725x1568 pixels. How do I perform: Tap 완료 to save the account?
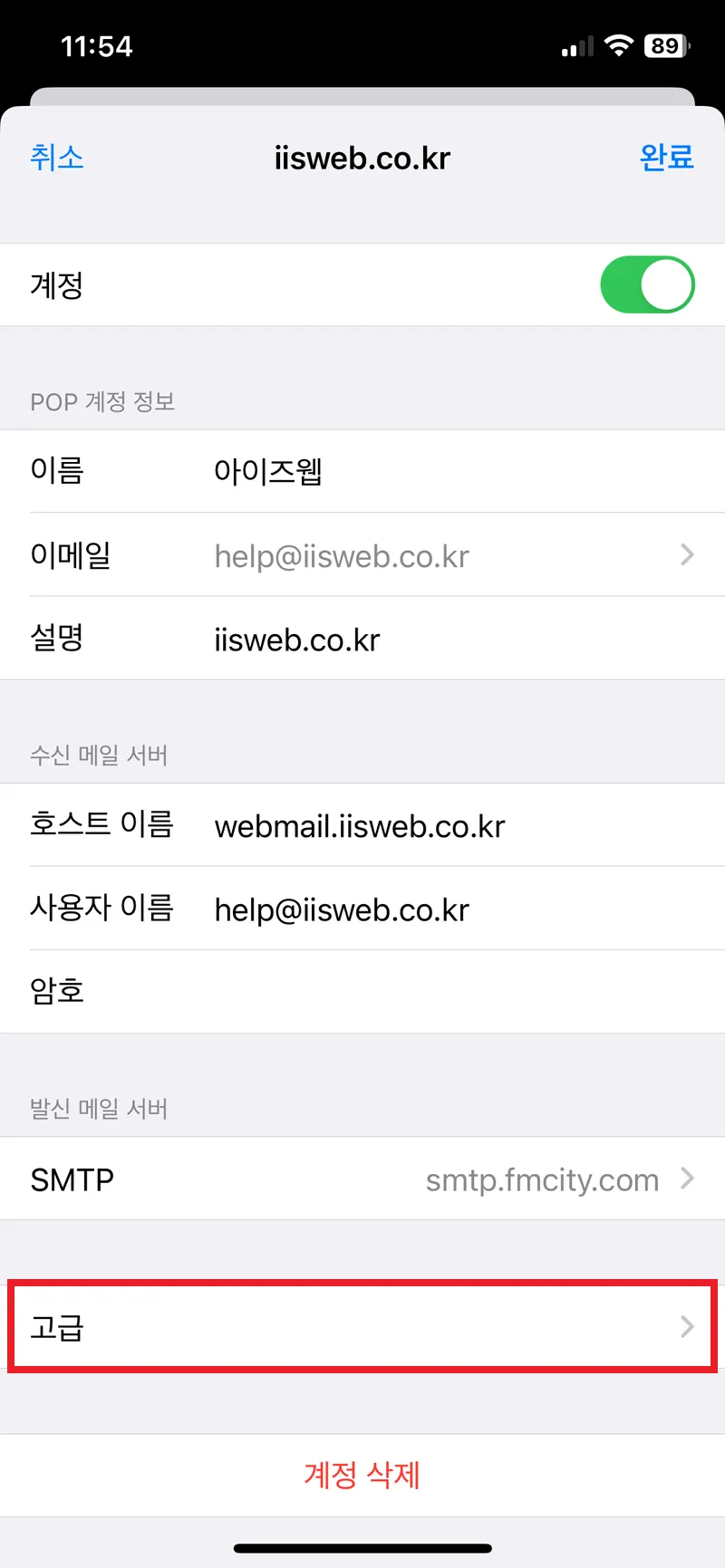667,157
